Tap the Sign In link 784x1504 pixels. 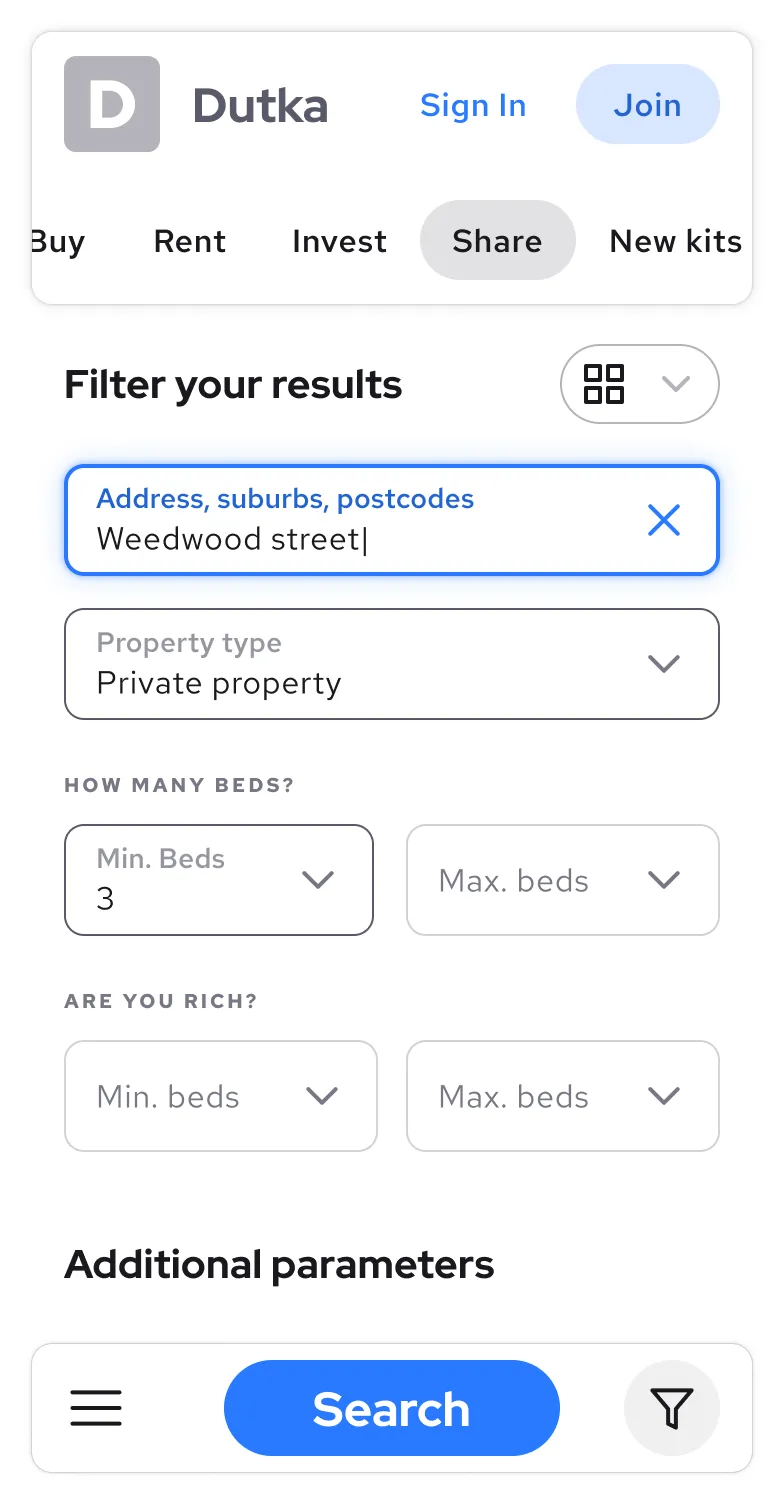tap(472, 106)
